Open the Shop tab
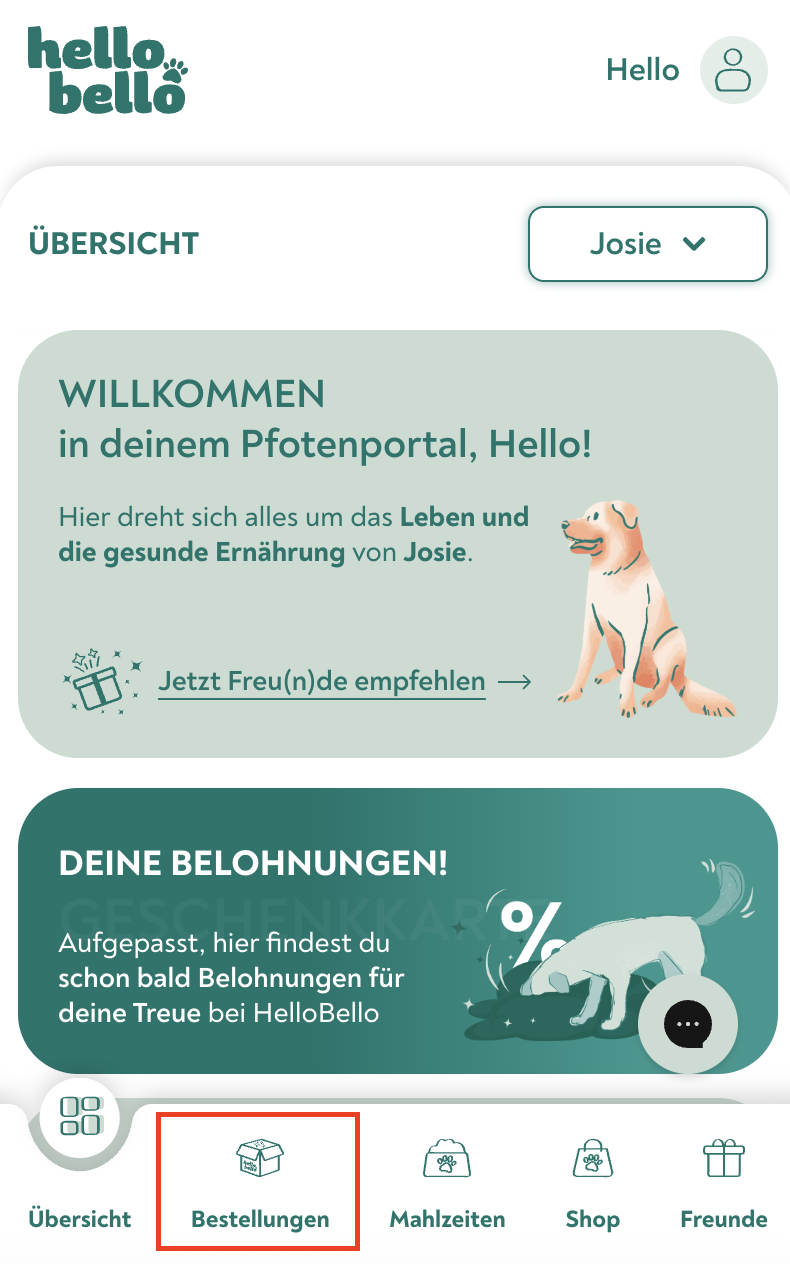This screenshot has height=1264, width=790. [592, 1182]
